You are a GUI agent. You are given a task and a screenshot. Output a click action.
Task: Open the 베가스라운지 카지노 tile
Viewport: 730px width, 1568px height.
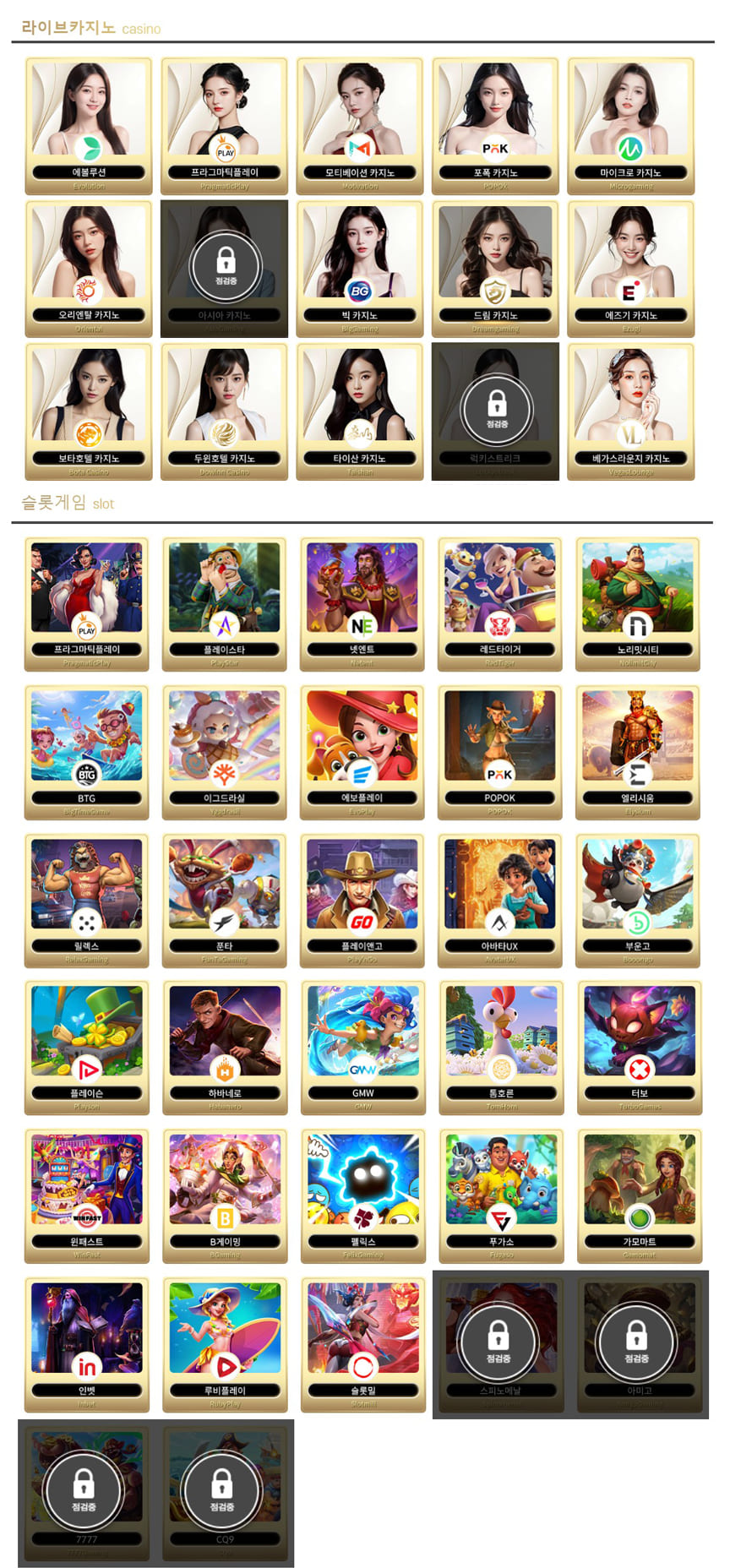pyautogui.click(x=630, y=411)
